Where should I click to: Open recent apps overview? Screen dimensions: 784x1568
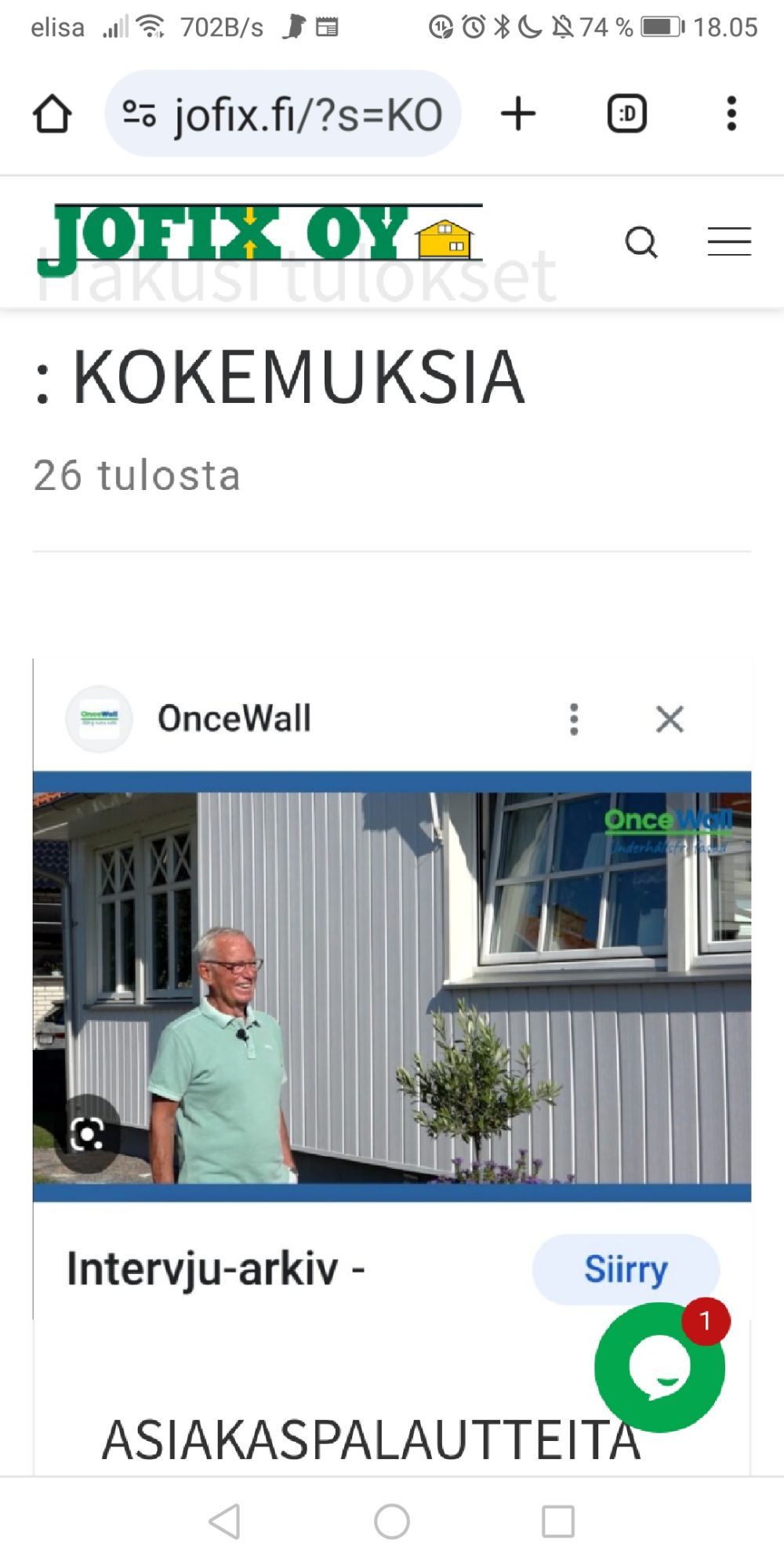558,1522
